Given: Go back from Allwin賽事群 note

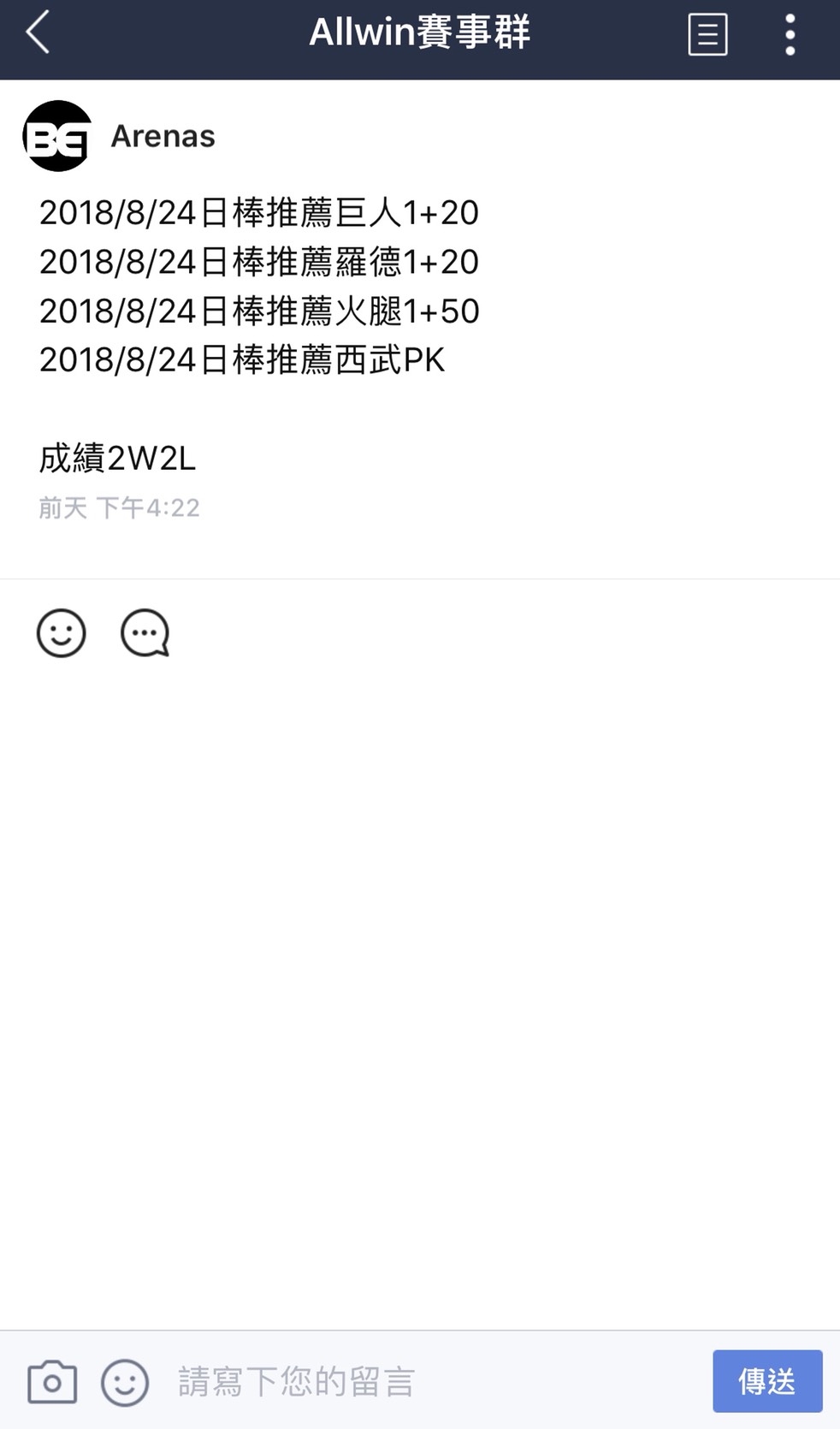Looking at the screenshot, I should tap(38, 34).
